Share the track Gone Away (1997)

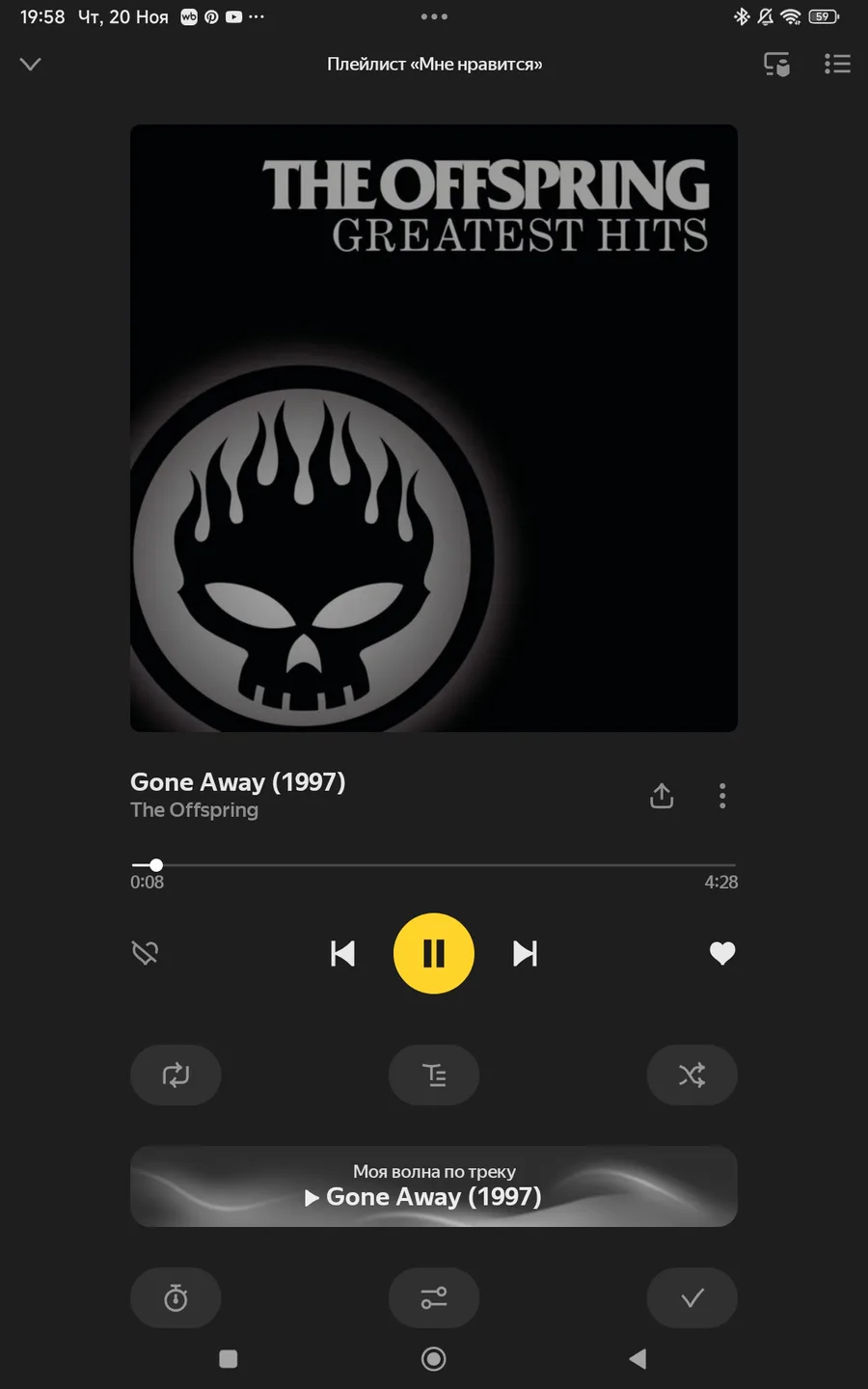[662, 796]
